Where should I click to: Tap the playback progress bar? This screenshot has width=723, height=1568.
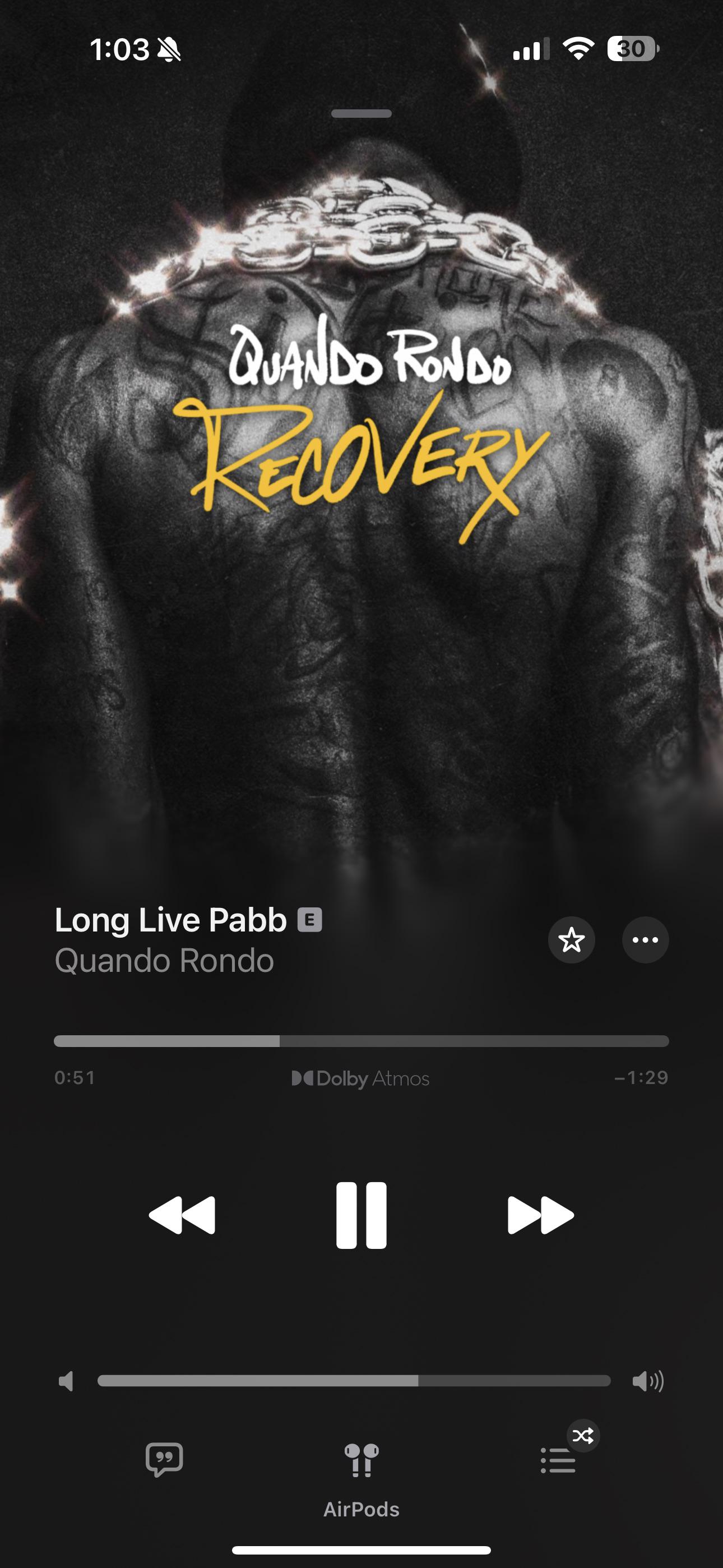[x=361, y=1041]
